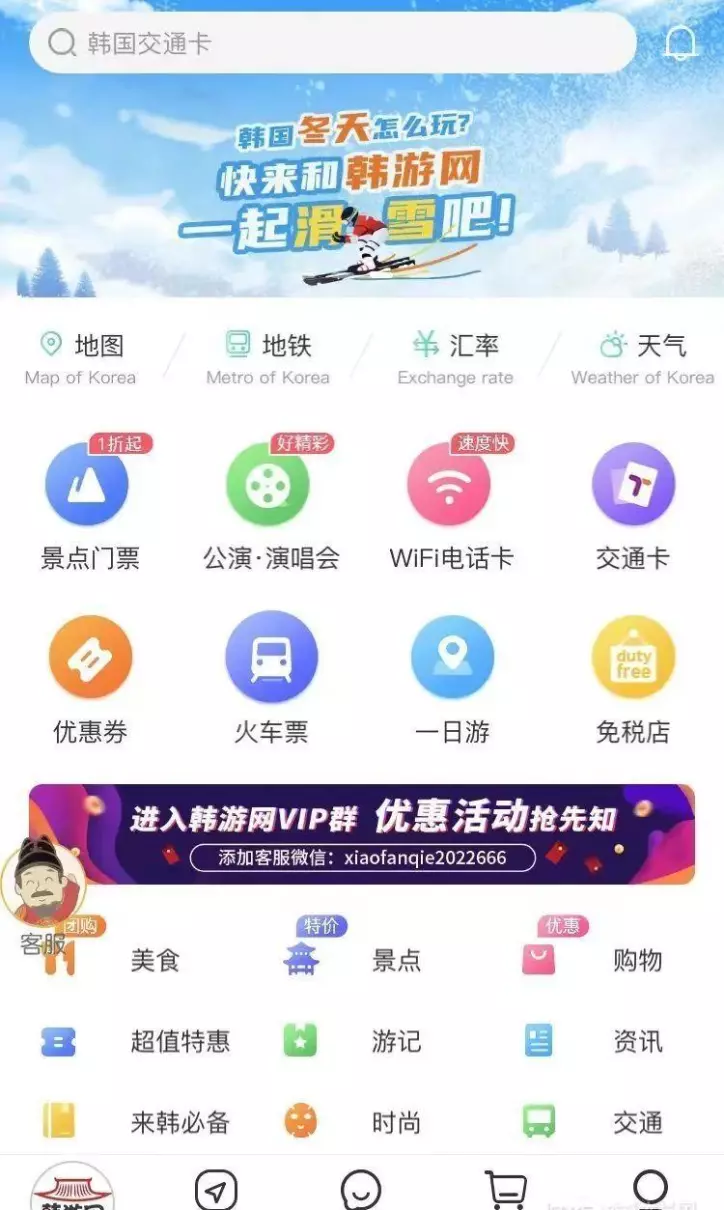Open 优惠券 coupons

point(90,680)
